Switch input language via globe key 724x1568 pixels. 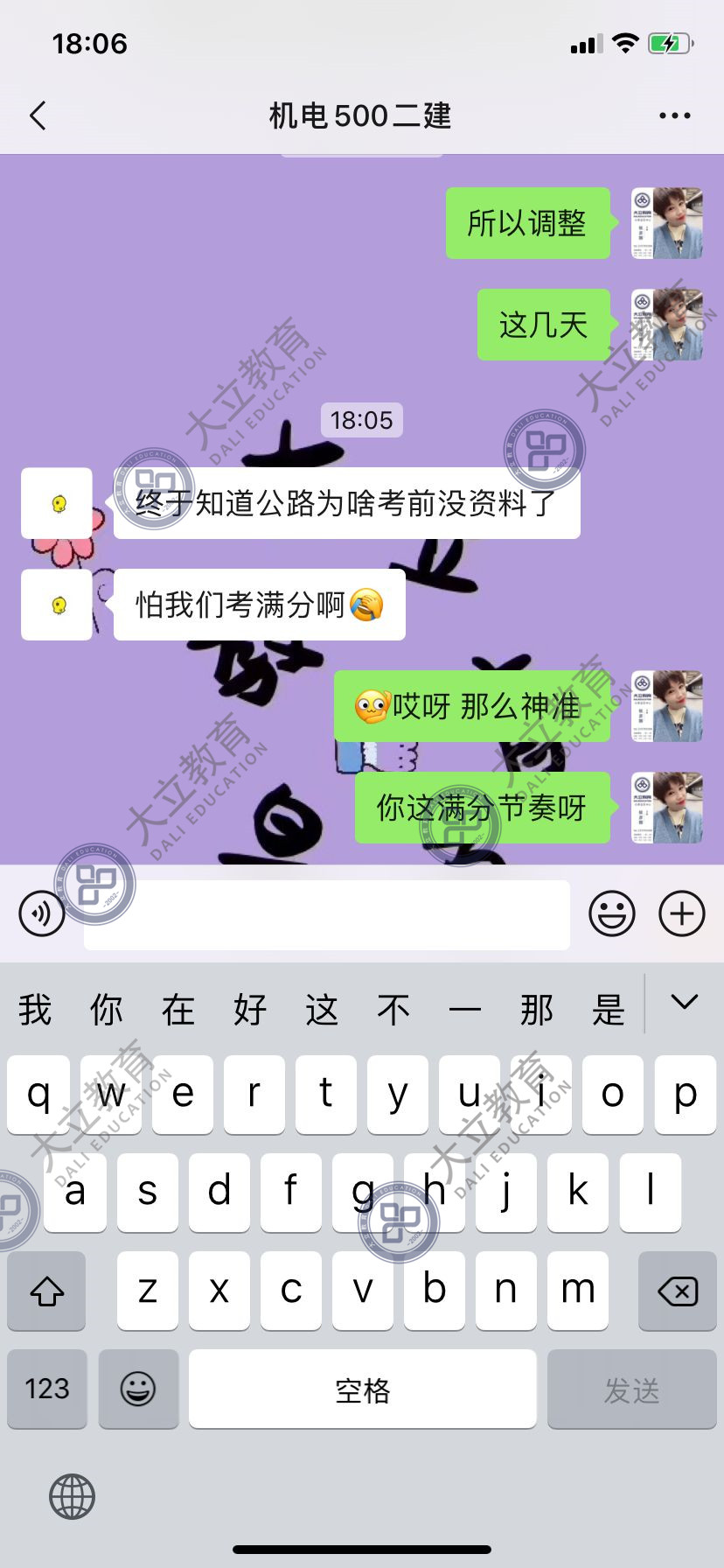click(72, 1496)
